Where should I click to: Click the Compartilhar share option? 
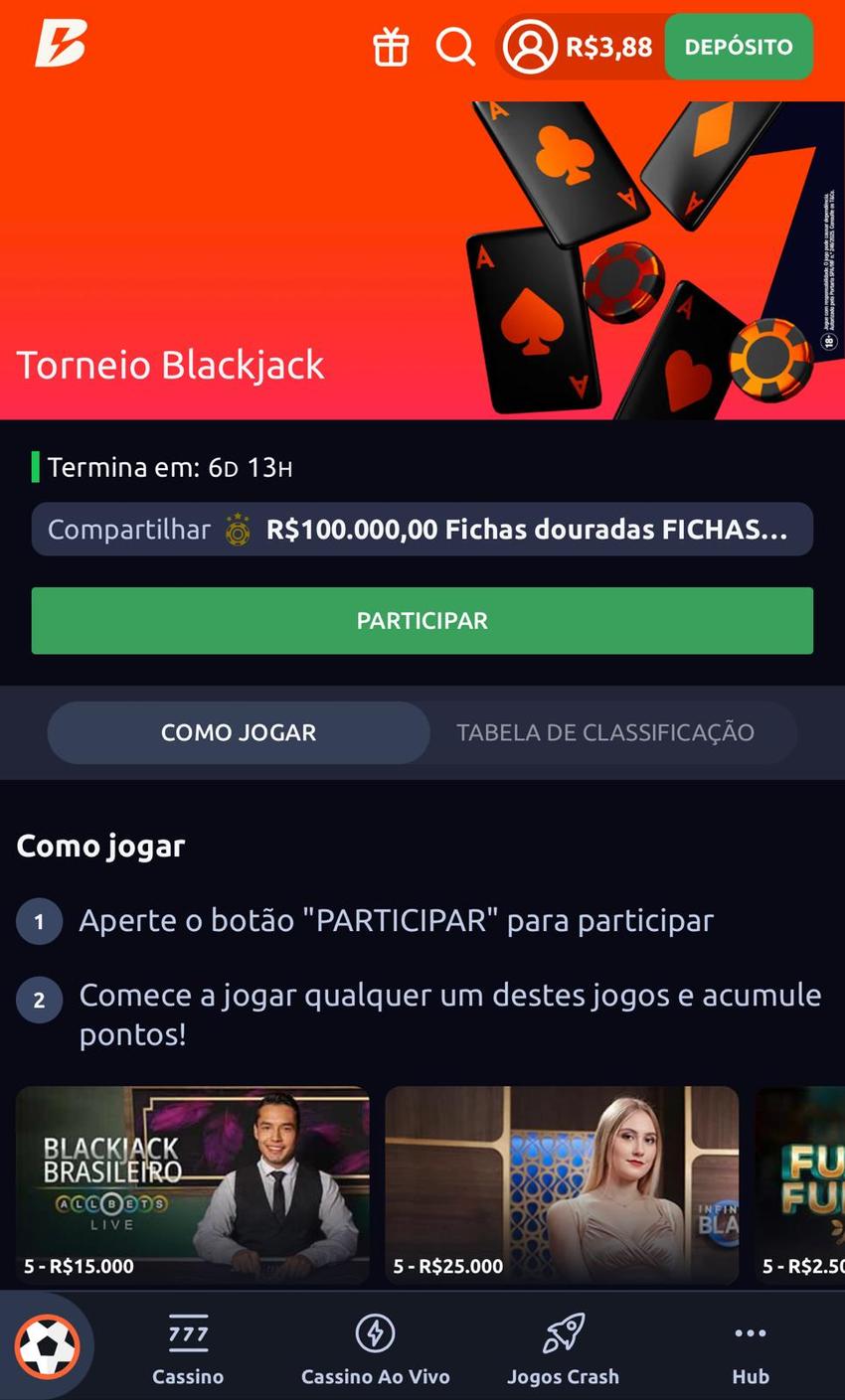128,529
